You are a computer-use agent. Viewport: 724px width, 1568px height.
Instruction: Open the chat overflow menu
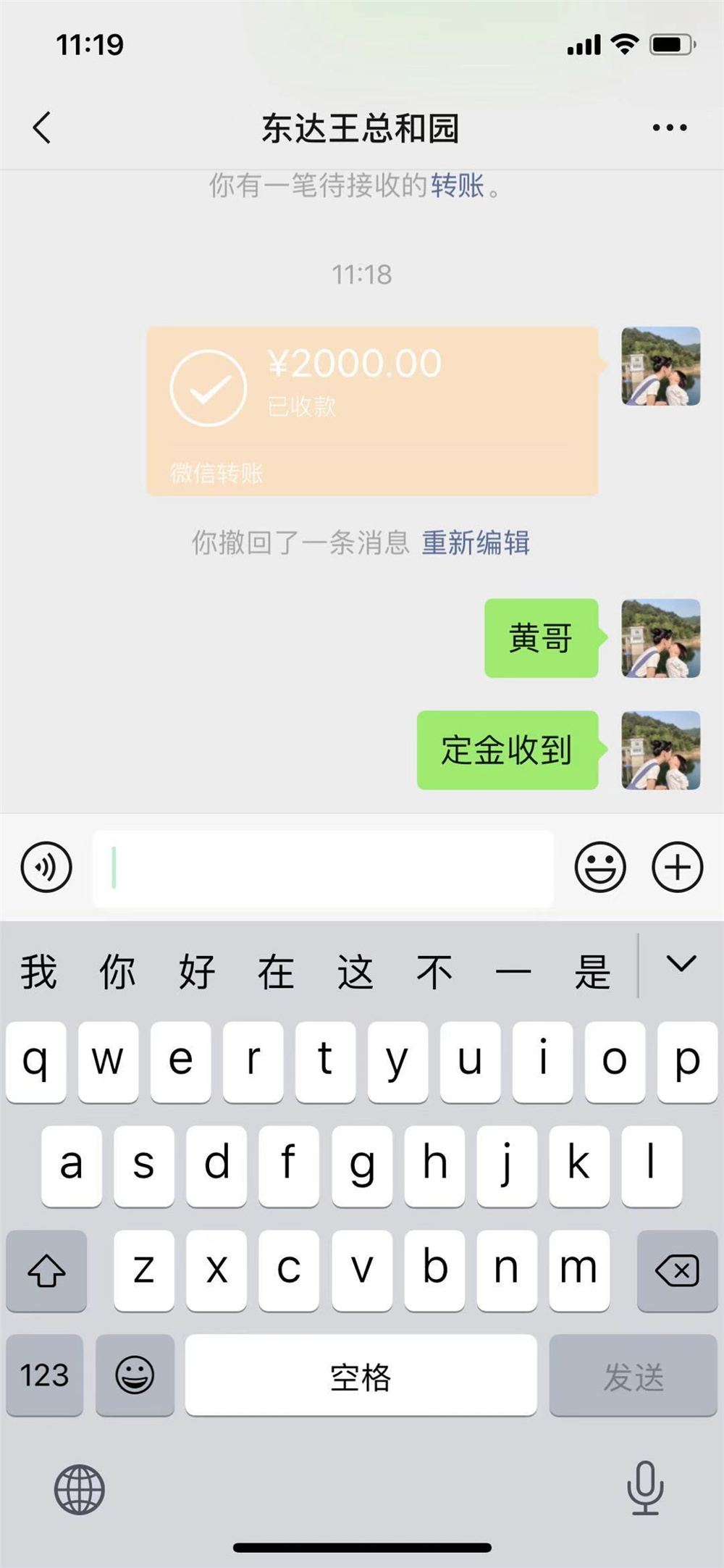[669, 128]
